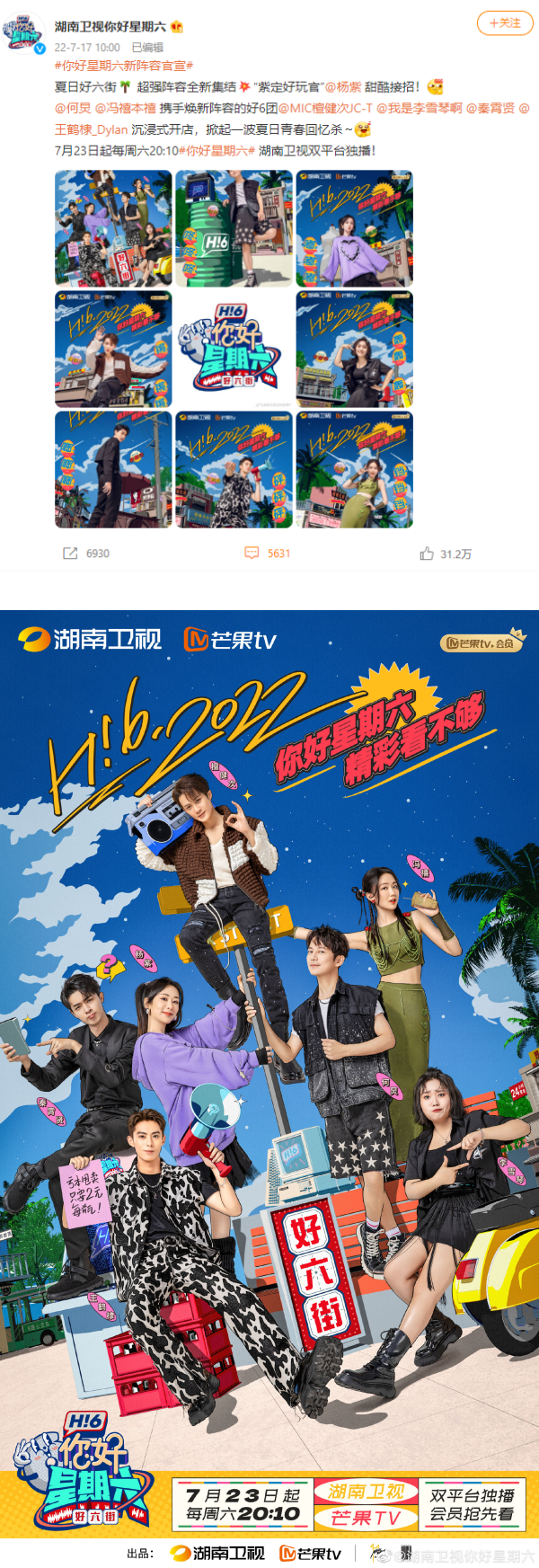The image size is (539, 1568).
Task: Open hashtag #你好星期六新阵容官宣#
Action: coord(124,66)
